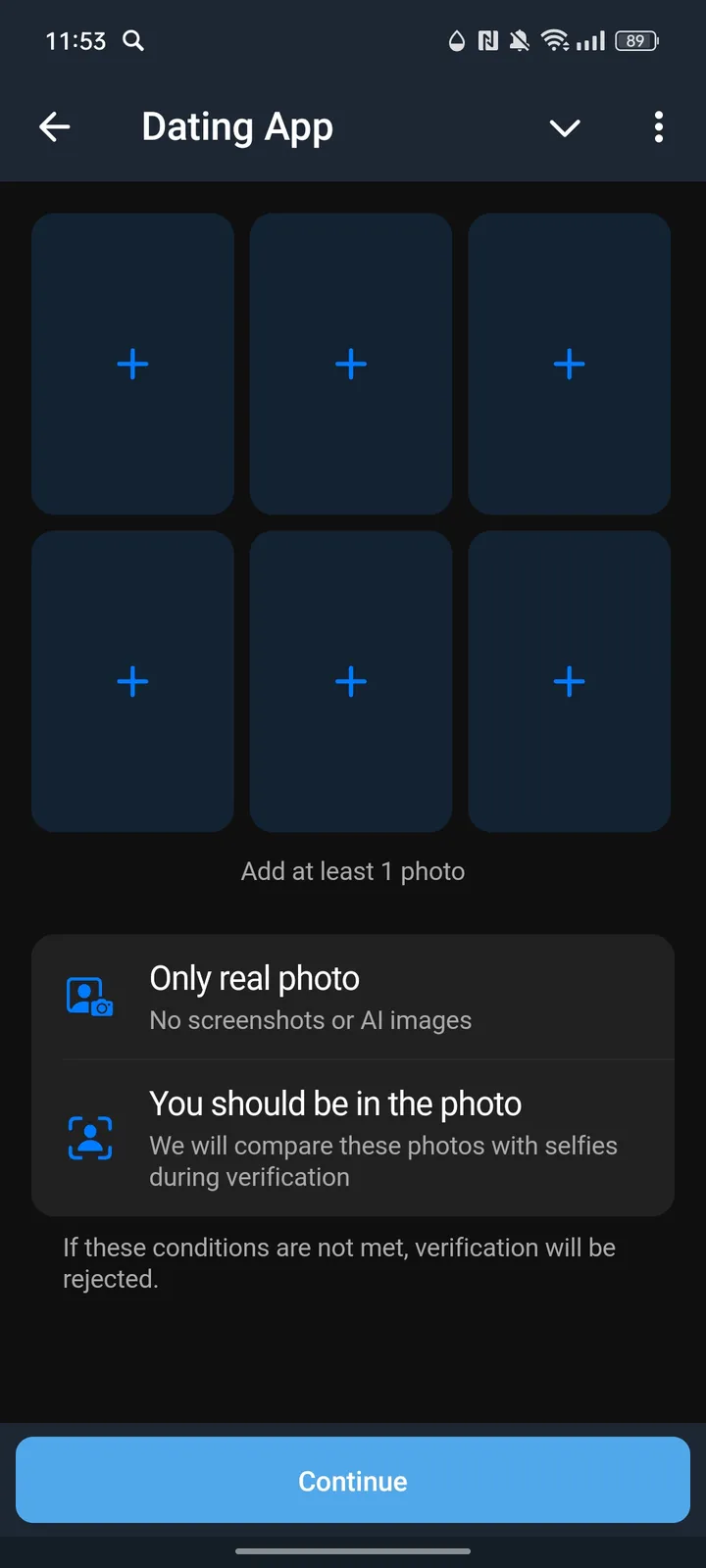
Task: Tap the search icon in the status bar
Action: click(x=132, y=41)
